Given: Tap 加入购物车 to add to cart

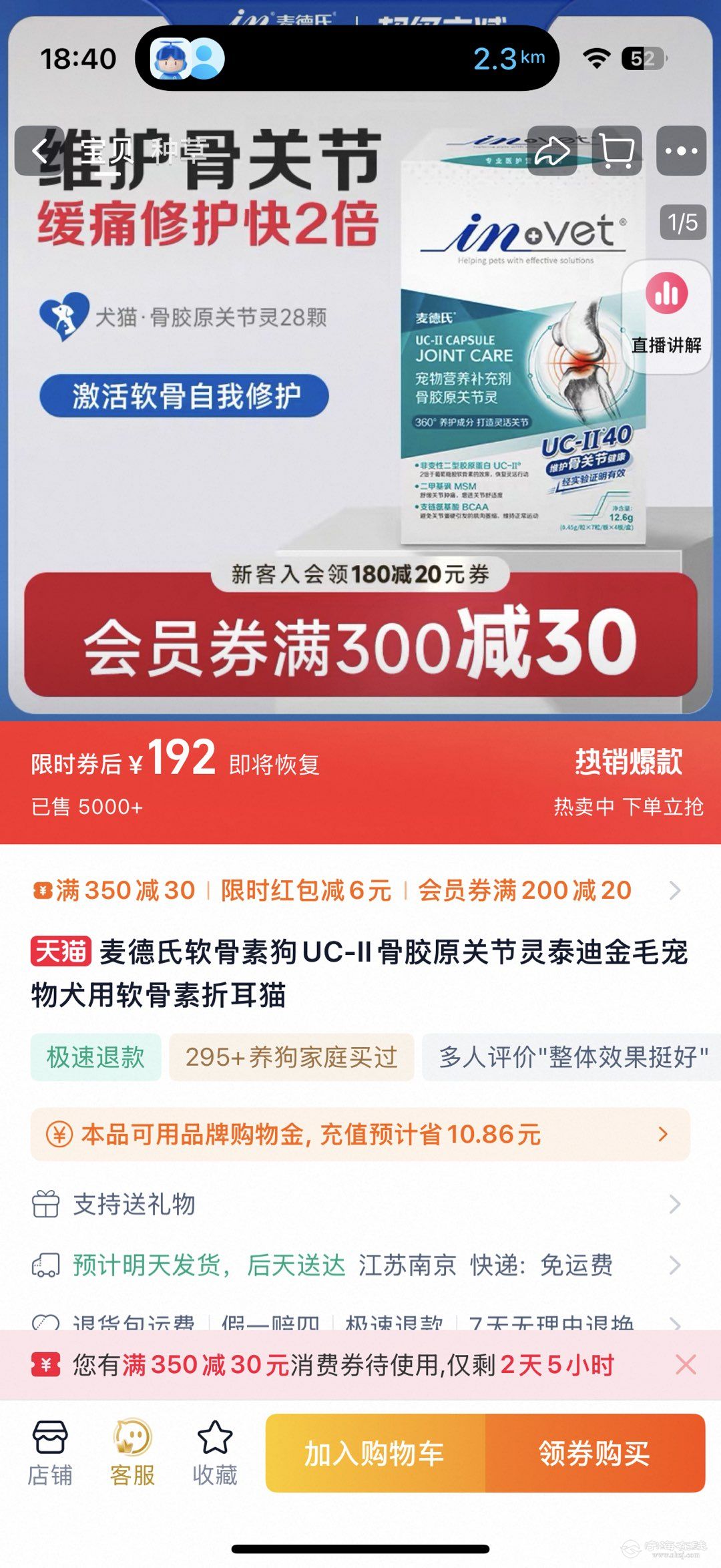Looking at the screenshot, I should coord(375,1453).
